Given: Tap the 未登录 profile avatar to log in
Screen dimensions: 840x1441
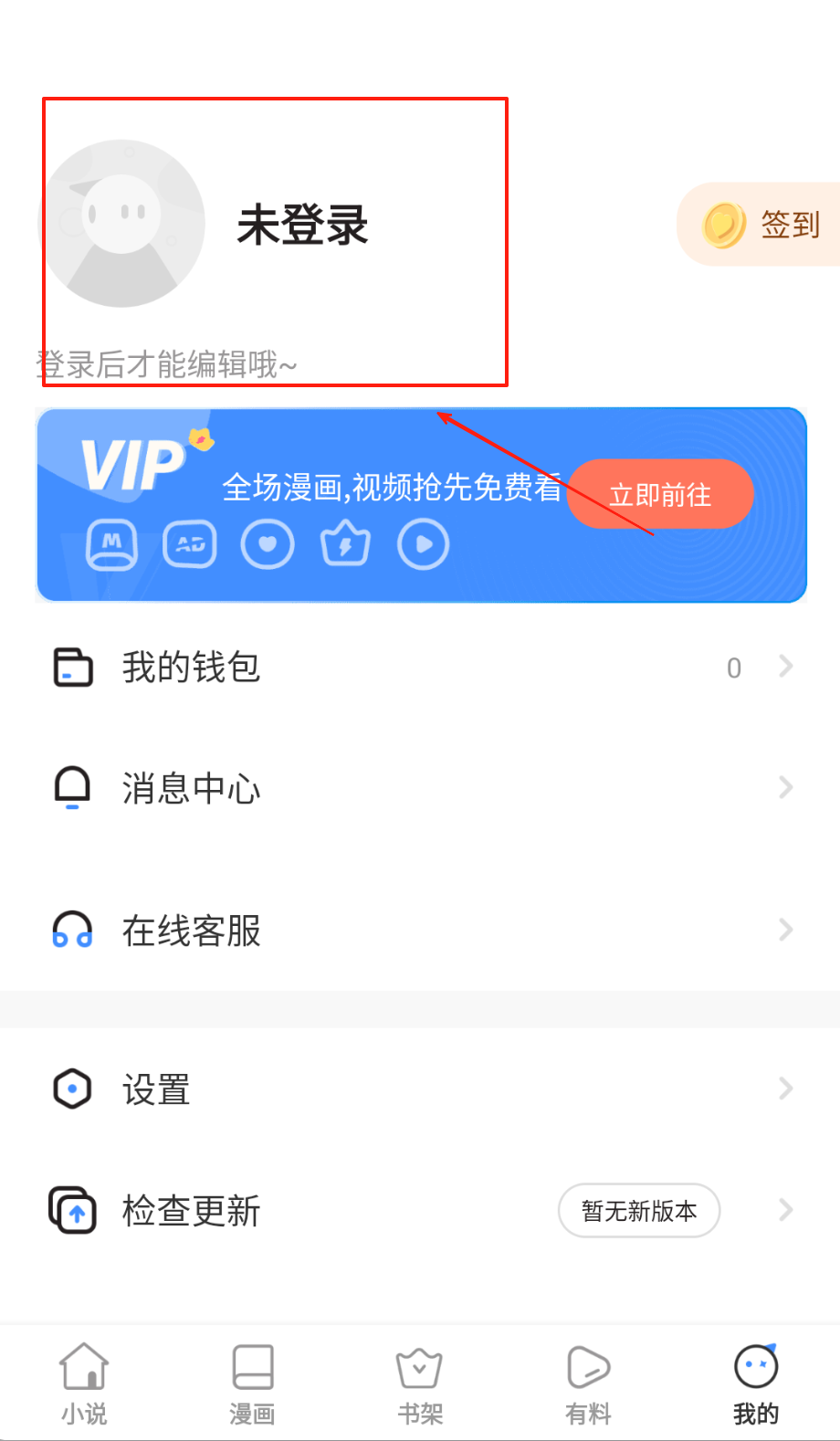Looking at the screenshot, I should click(122, 223).
